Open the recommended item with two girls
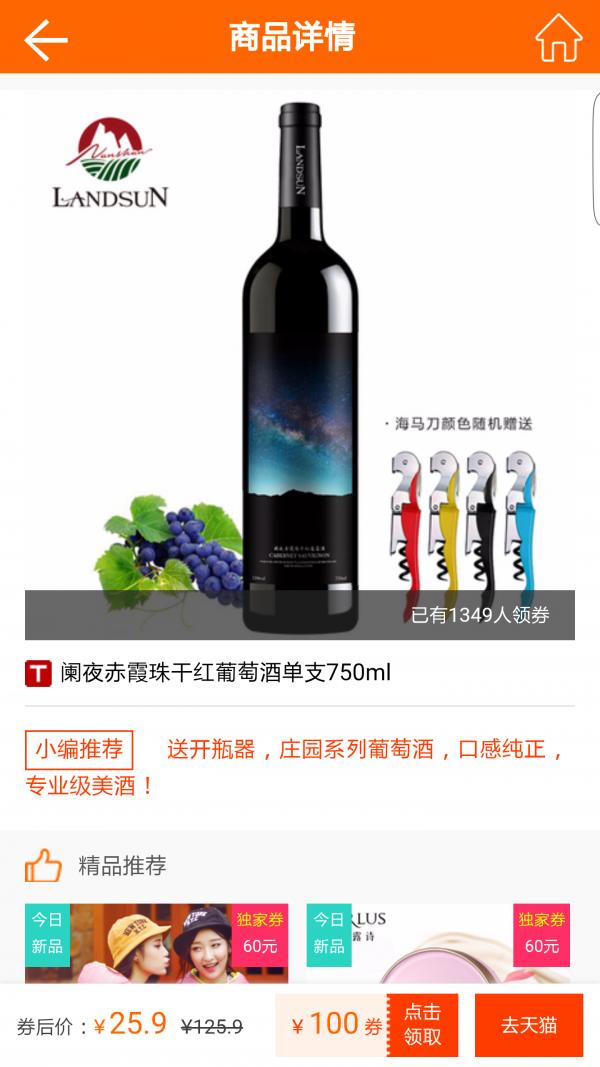This screenshot has width=600, height=1067. [x=156, y=945]
